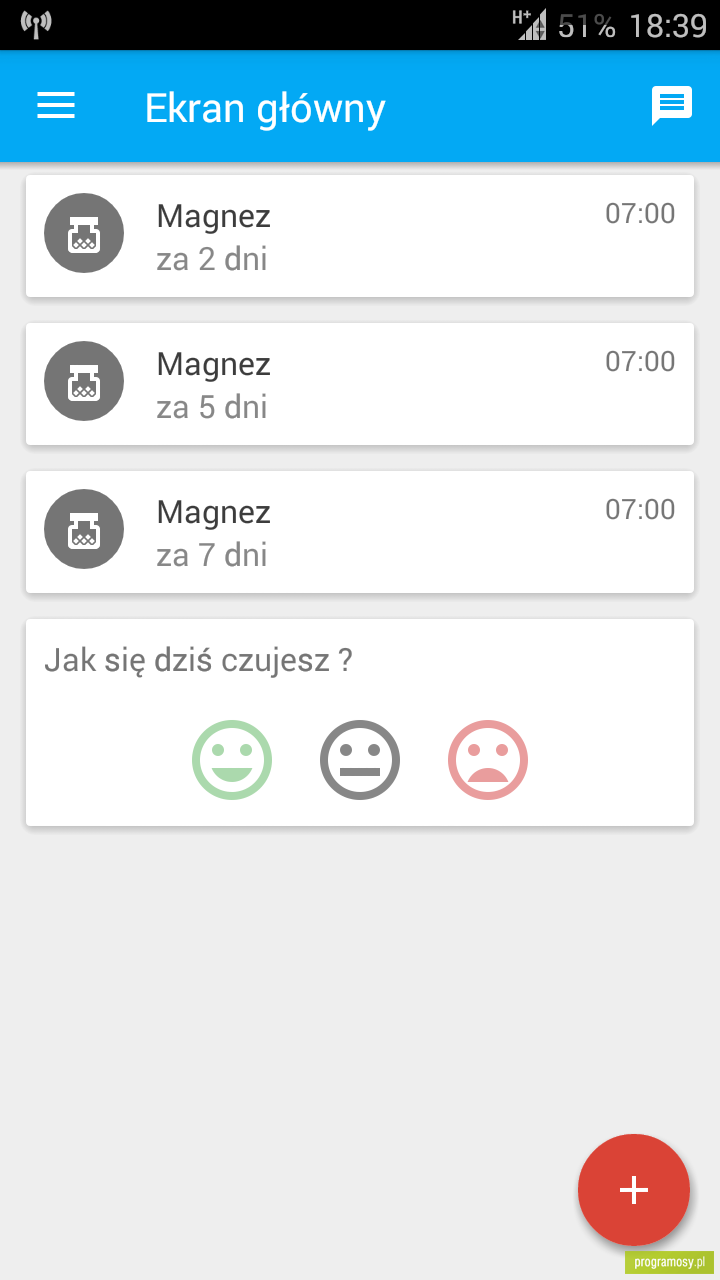This screenshot has height=1280, width=720.
Task: Select the gray neutral face mood
Action: click(360, 760)
